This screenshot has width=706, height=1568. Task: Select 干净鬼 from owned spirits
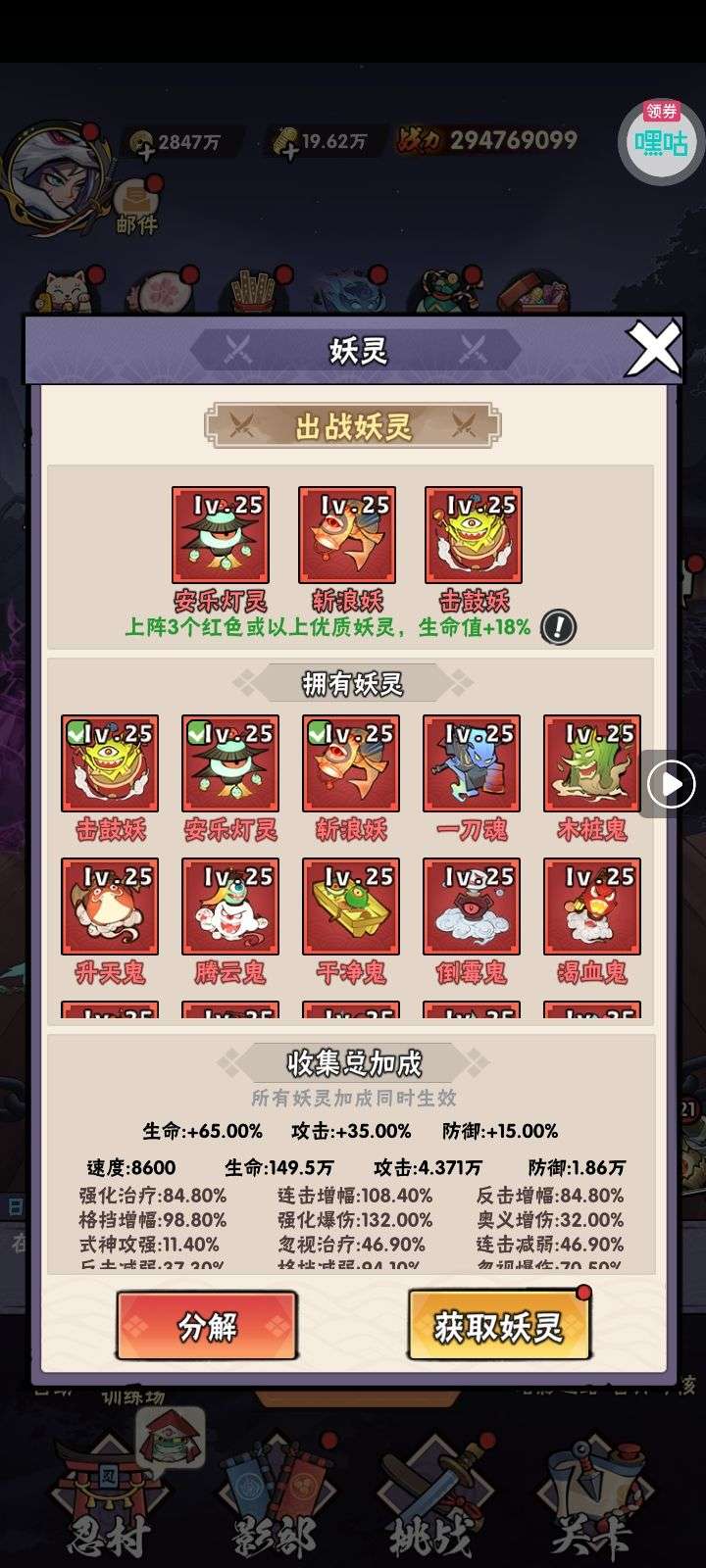[x=351, y=906]
